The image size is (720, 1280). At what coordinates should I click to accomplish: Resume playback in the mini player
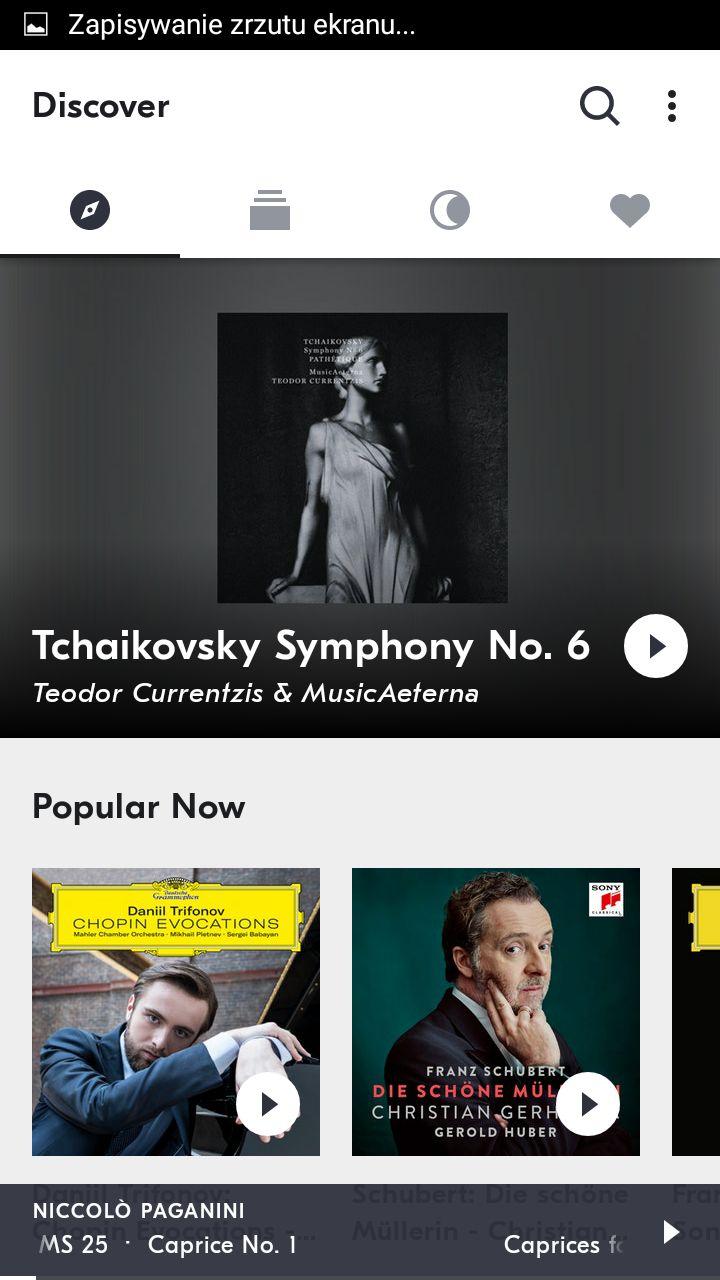point(672,1232)
